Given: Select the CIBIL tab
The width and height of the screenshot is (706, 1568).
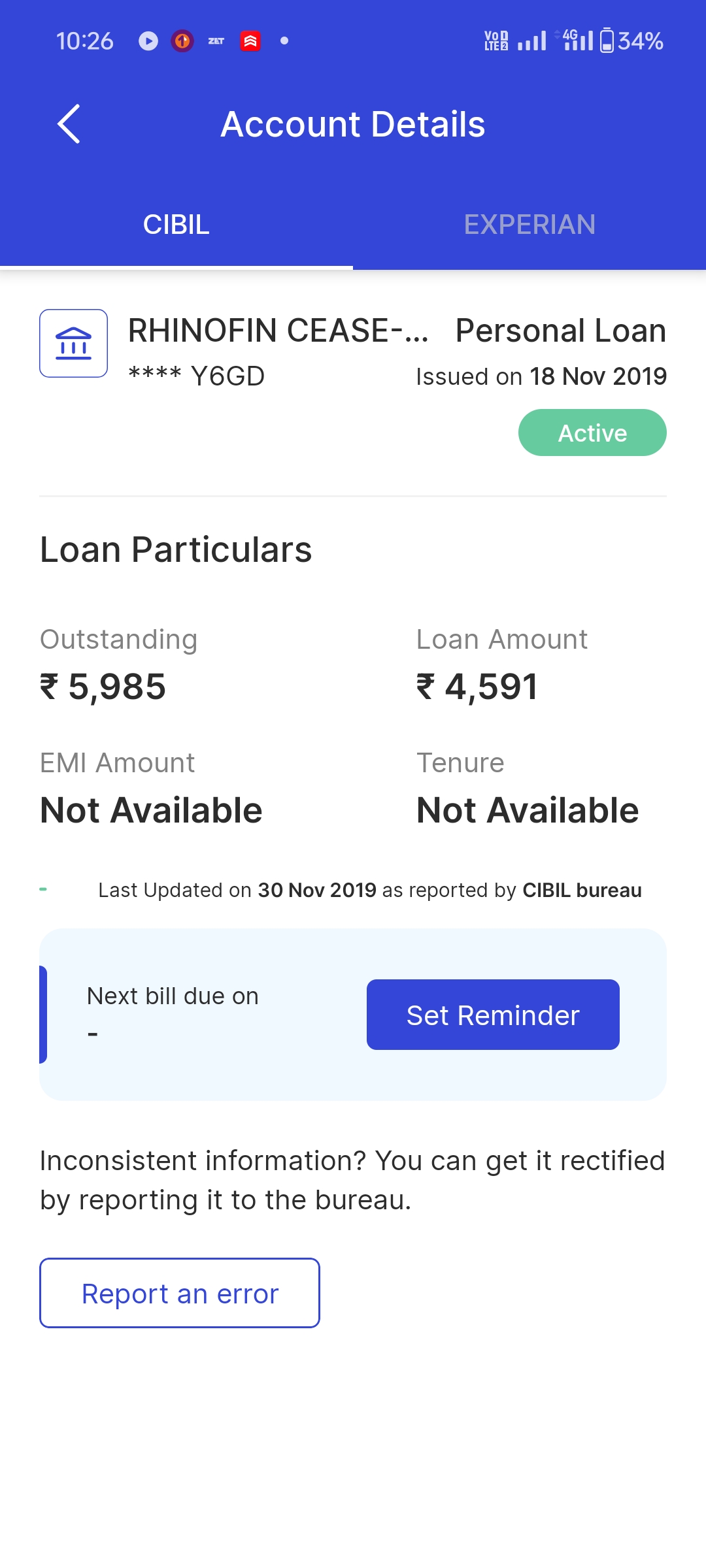Looking at the screenshot, I should [176, 225].
